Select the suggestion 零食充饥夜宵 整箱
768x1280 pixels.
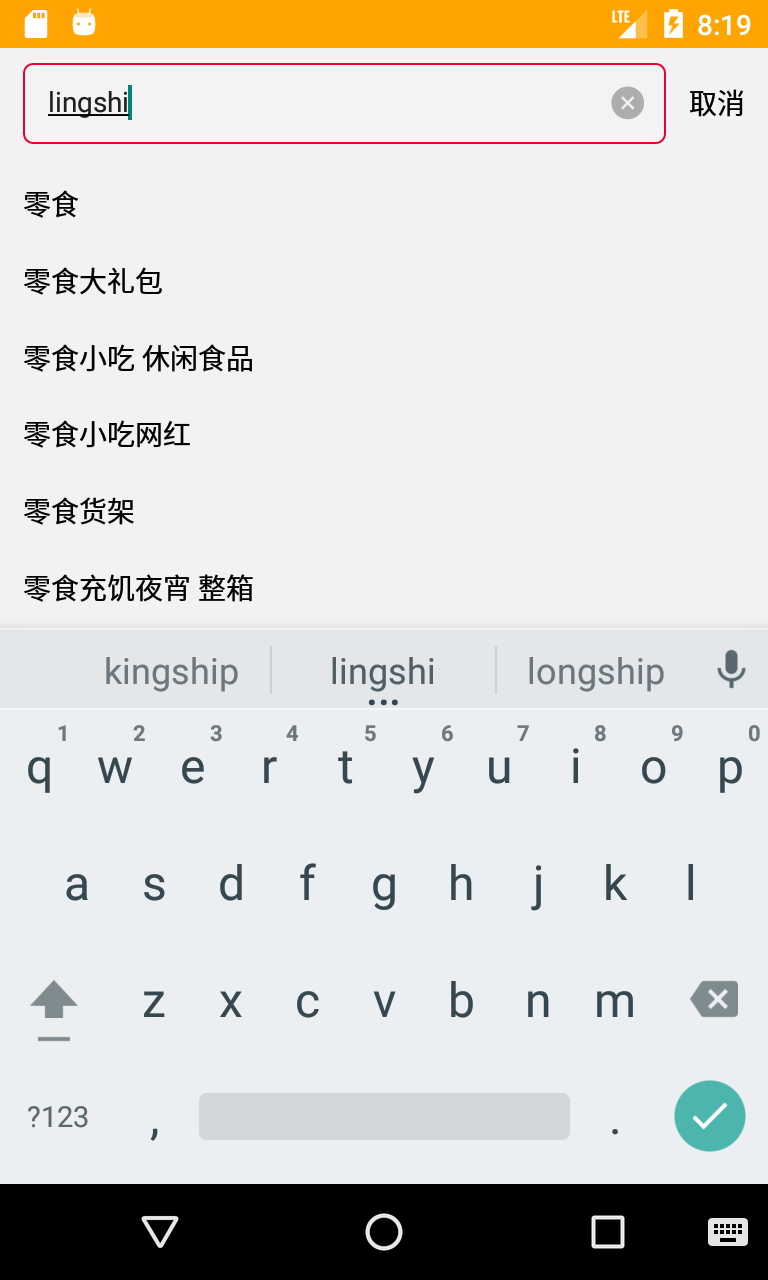tap(138, 588)
